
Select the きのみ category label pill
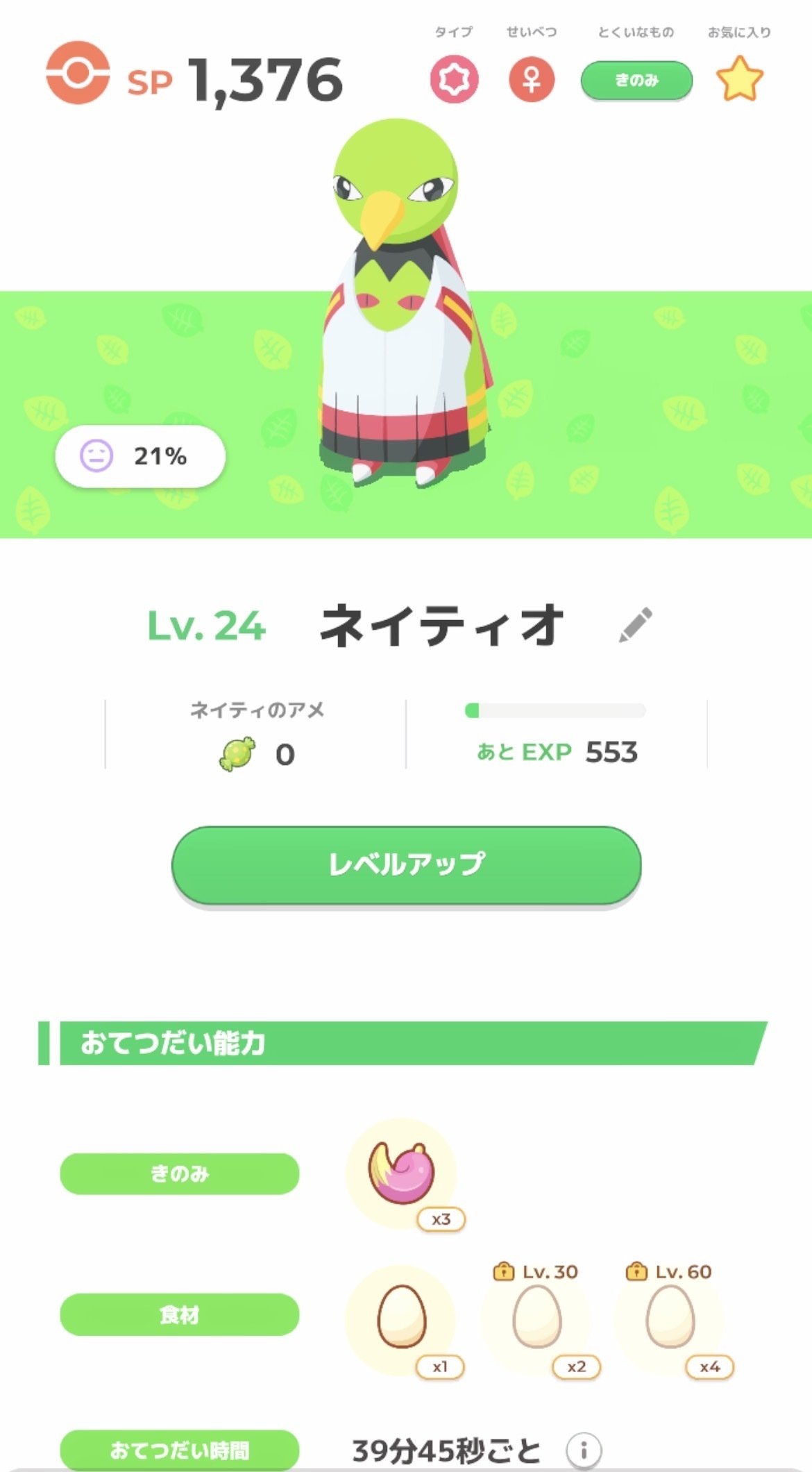tap(179, 1173)
